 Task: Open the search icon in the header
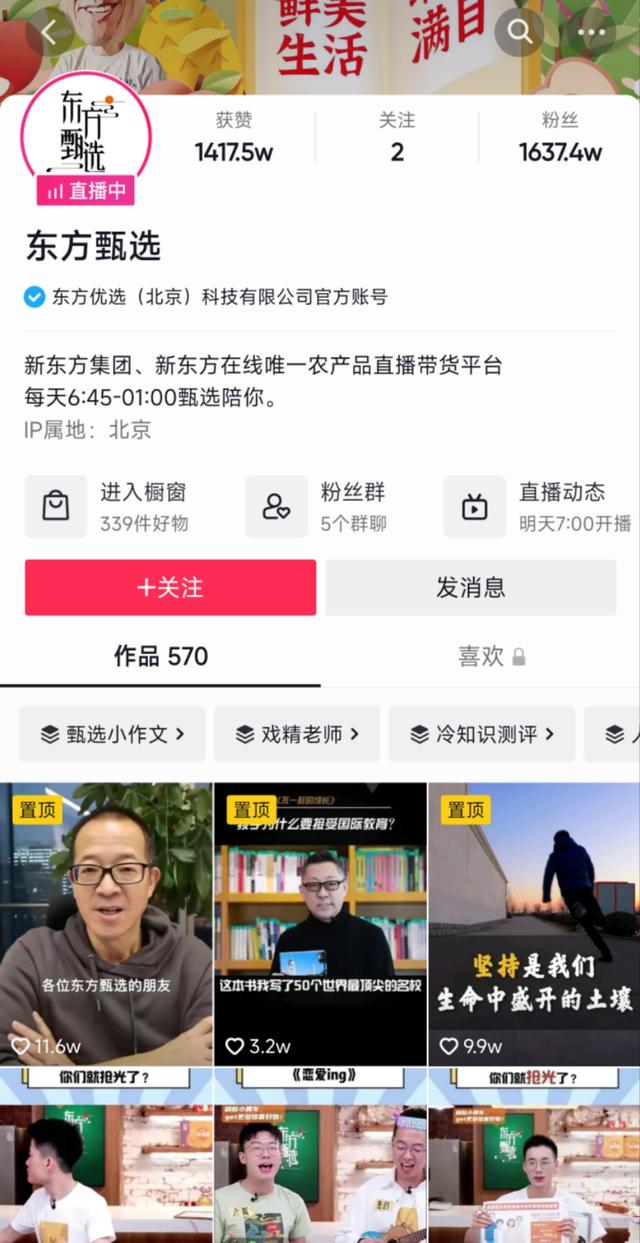tap(519, 32)
